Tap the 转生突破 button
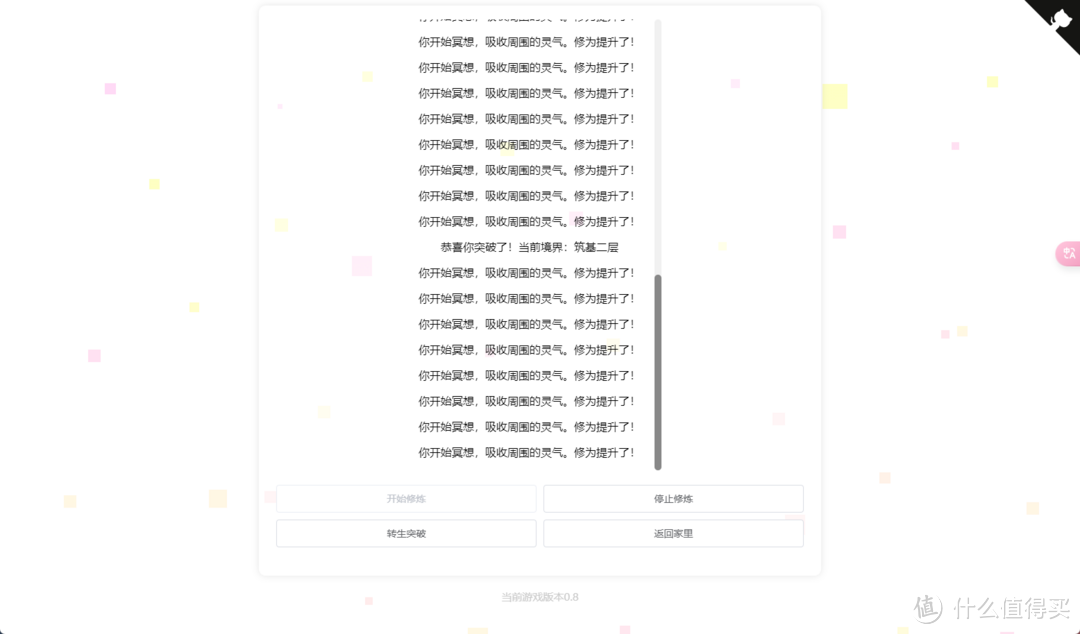1080x634 pixels. pos(406,533)
